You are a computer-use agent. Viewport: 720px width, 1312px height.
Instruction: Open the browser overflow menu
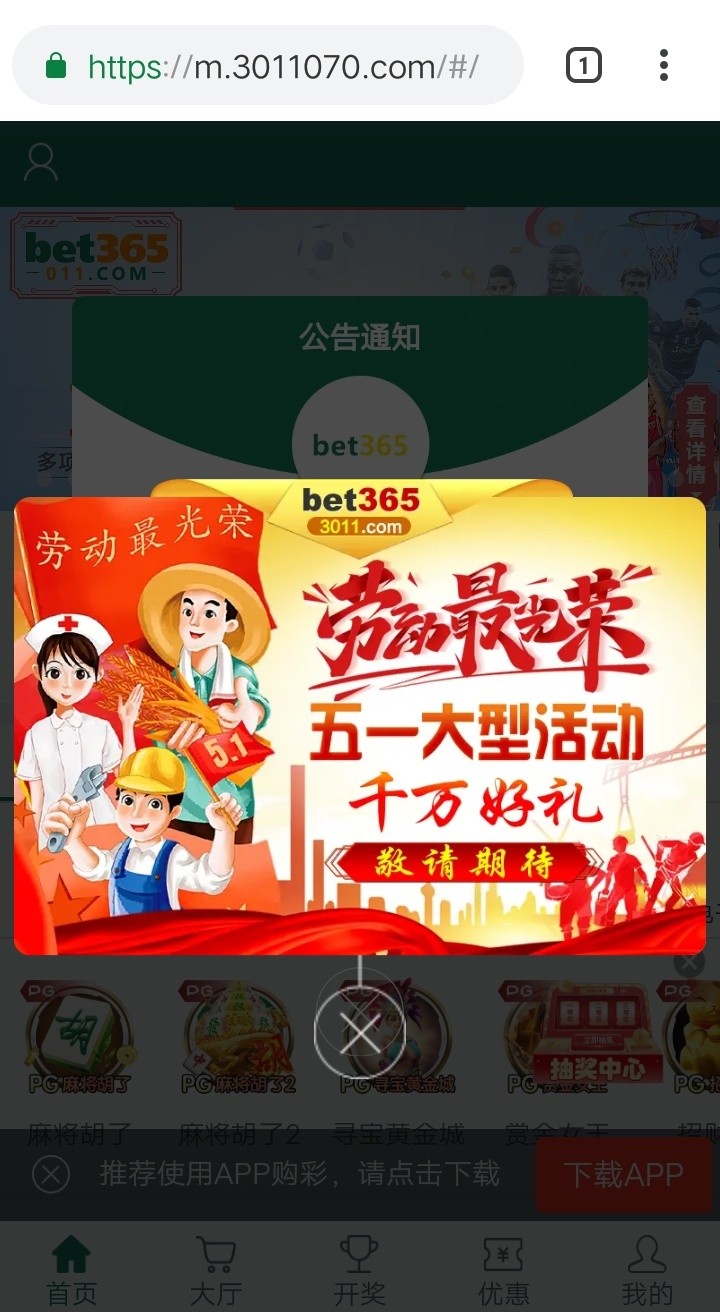pos(663,67)
